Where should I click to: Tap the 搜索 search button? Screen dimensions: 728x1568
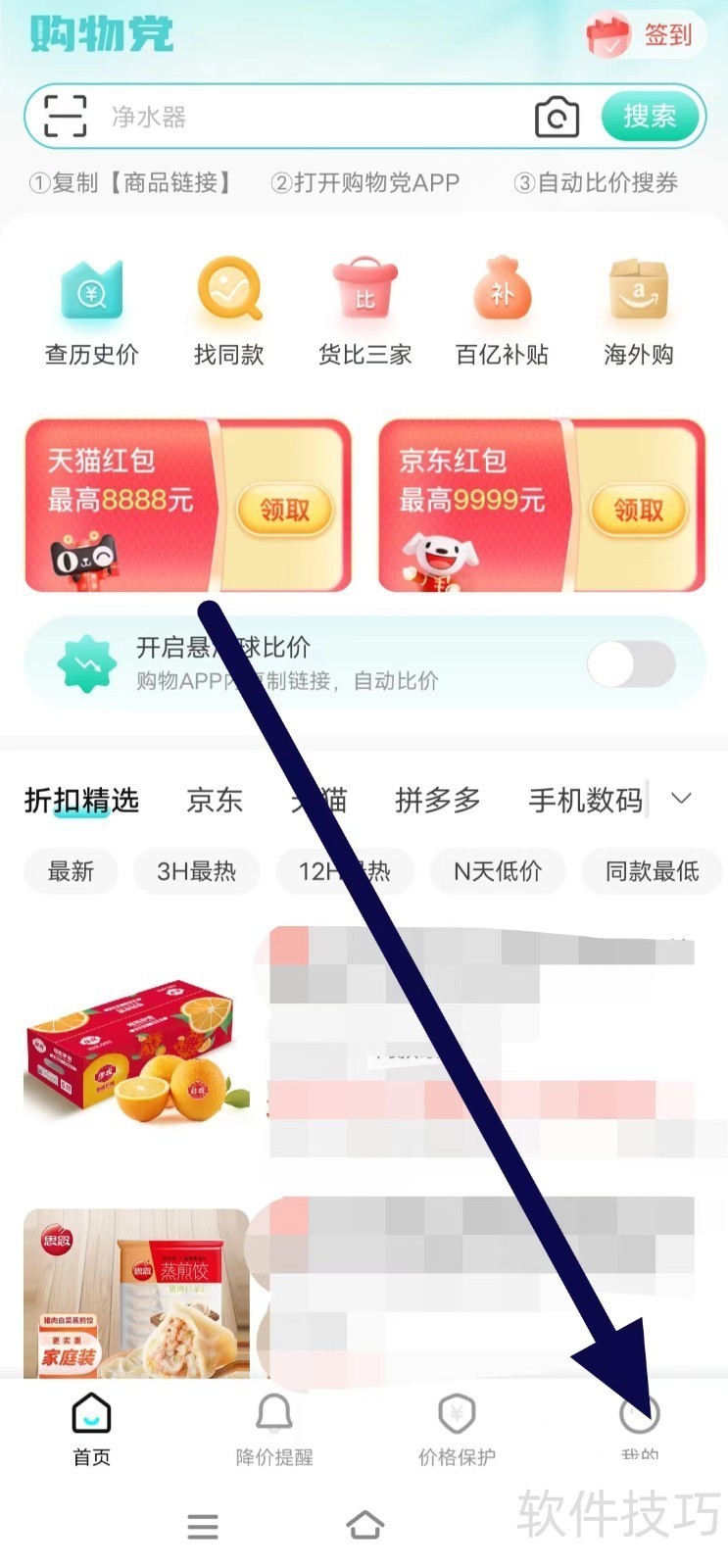(x=650, y=117)
